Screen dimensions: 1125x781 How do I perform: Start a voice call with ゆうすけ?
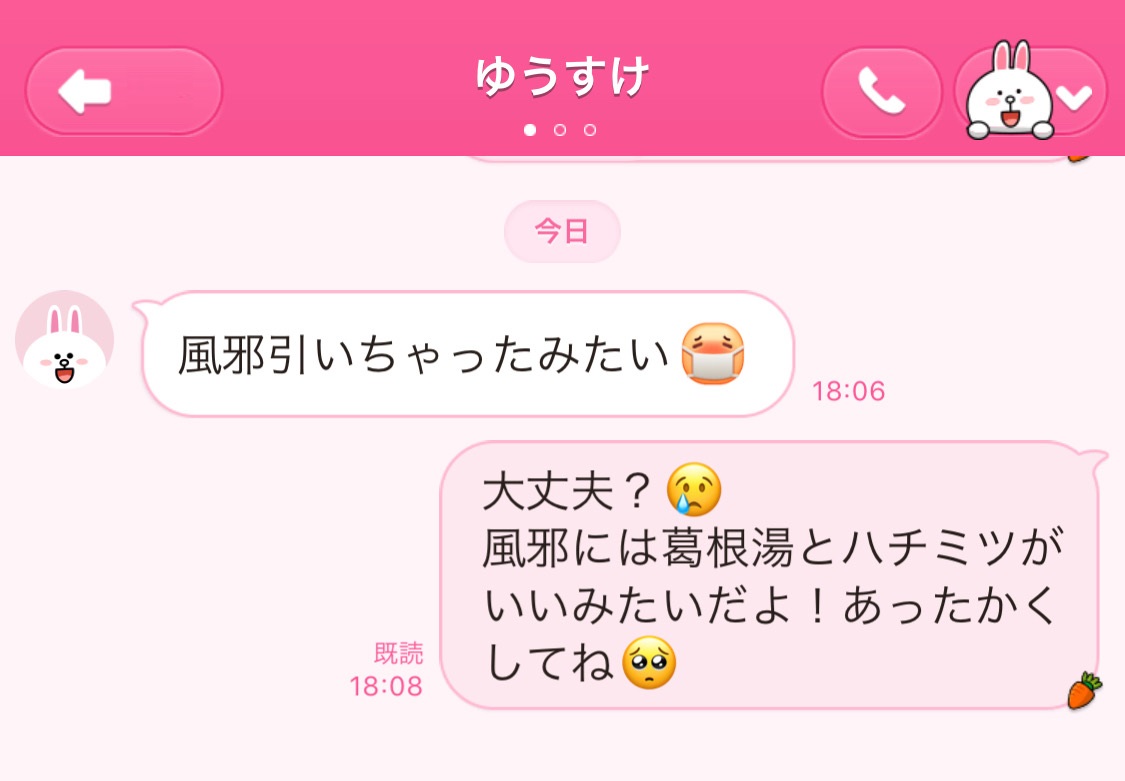881,93
